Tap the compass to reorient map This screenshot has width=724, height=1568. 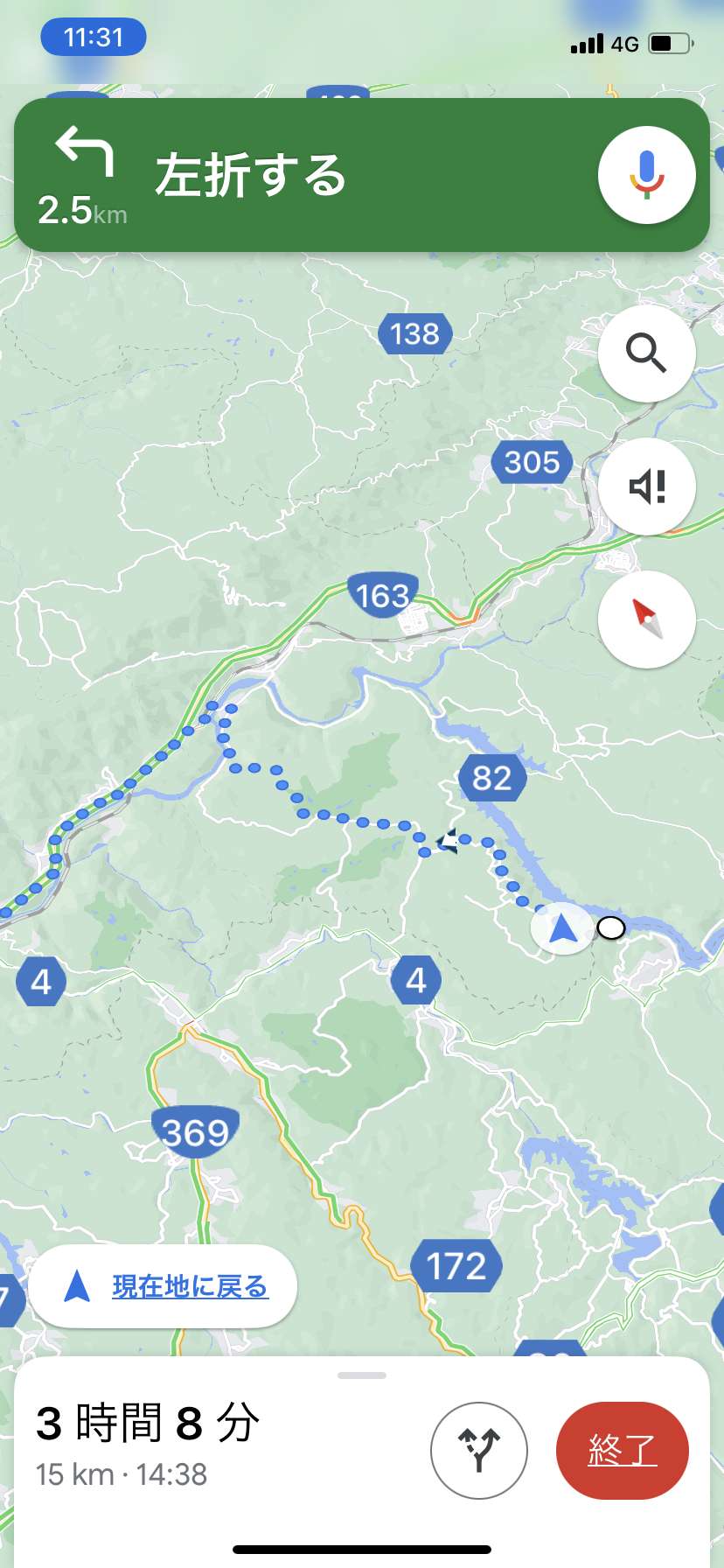(647, 619)
